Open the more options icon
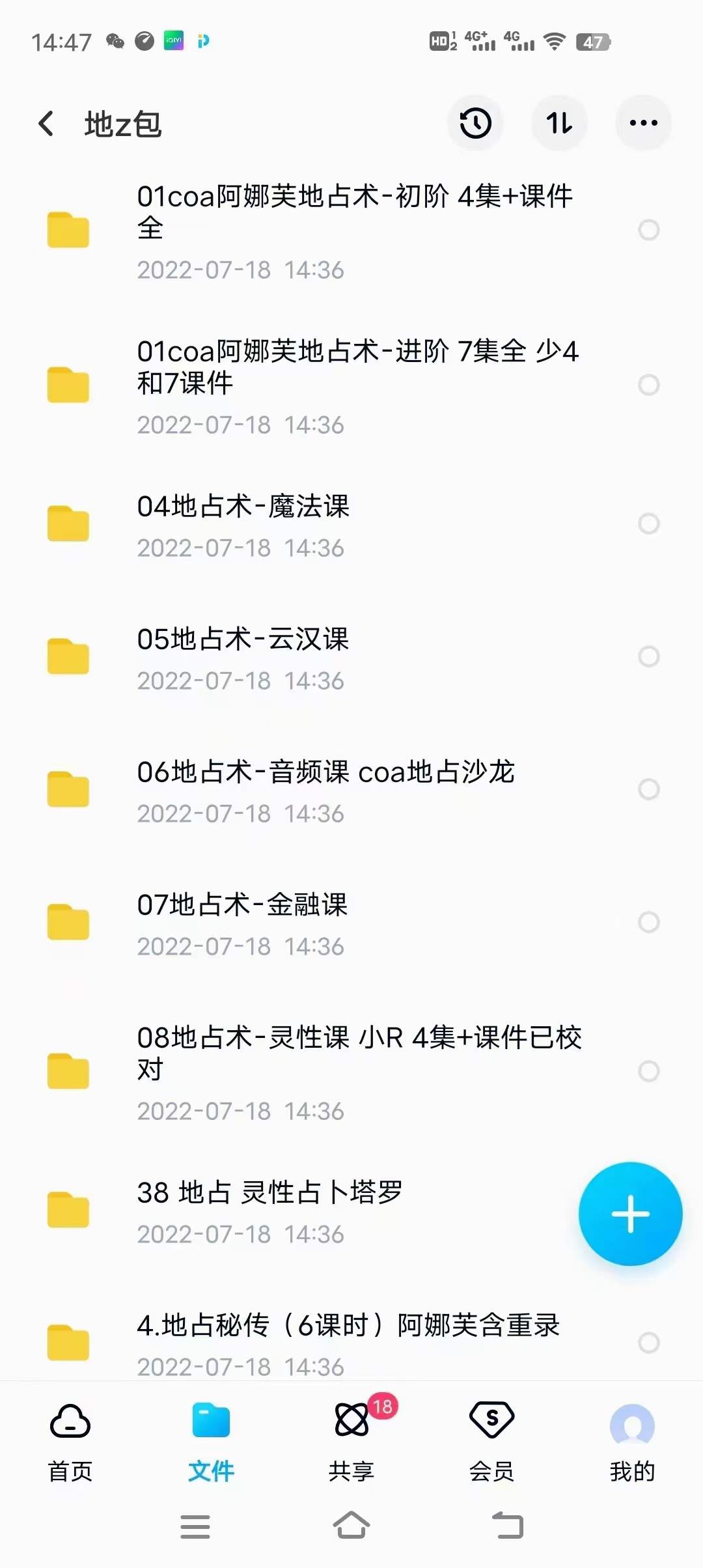 click(642, 122)
